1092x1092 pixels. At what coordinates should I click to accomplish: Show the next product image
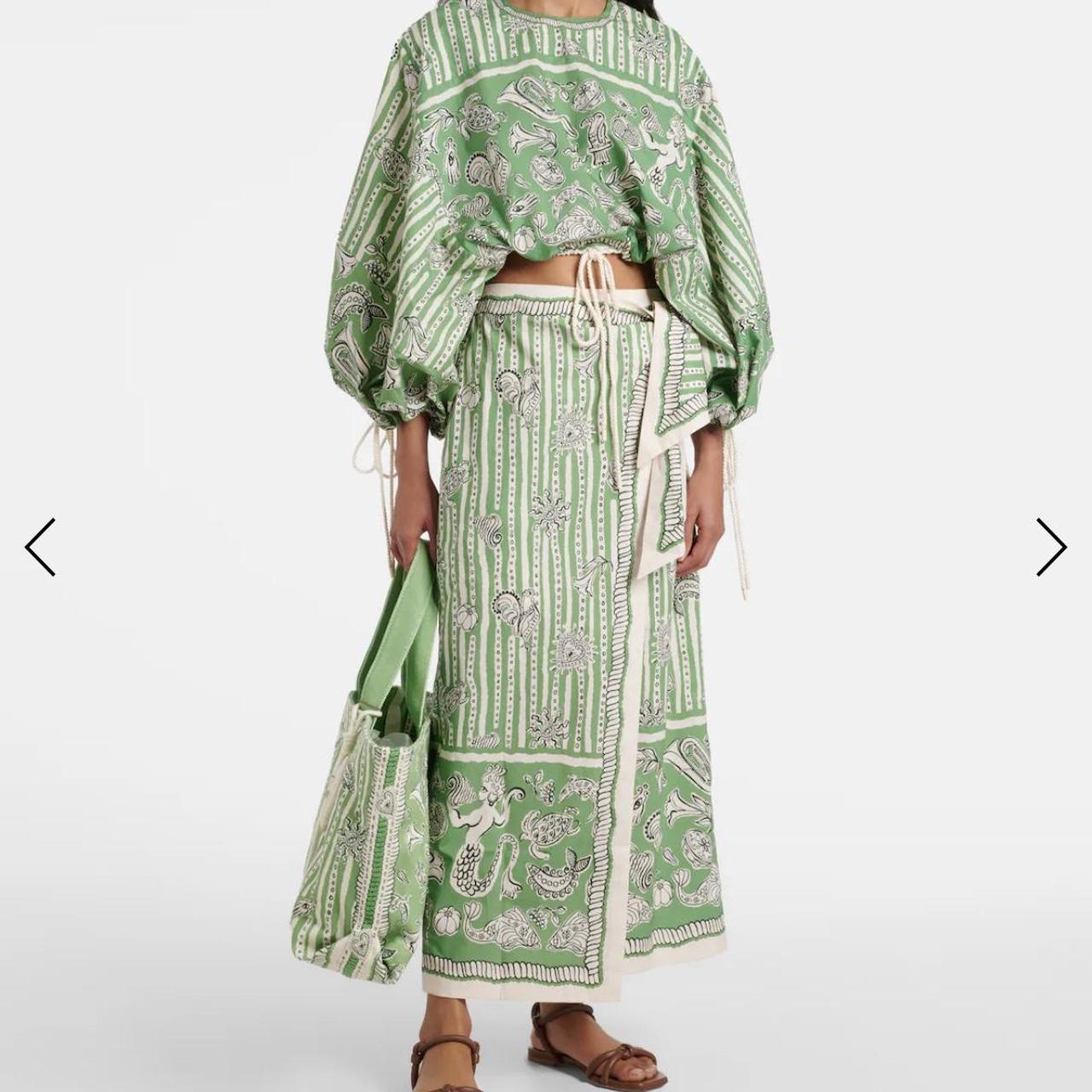[1051, 547]
